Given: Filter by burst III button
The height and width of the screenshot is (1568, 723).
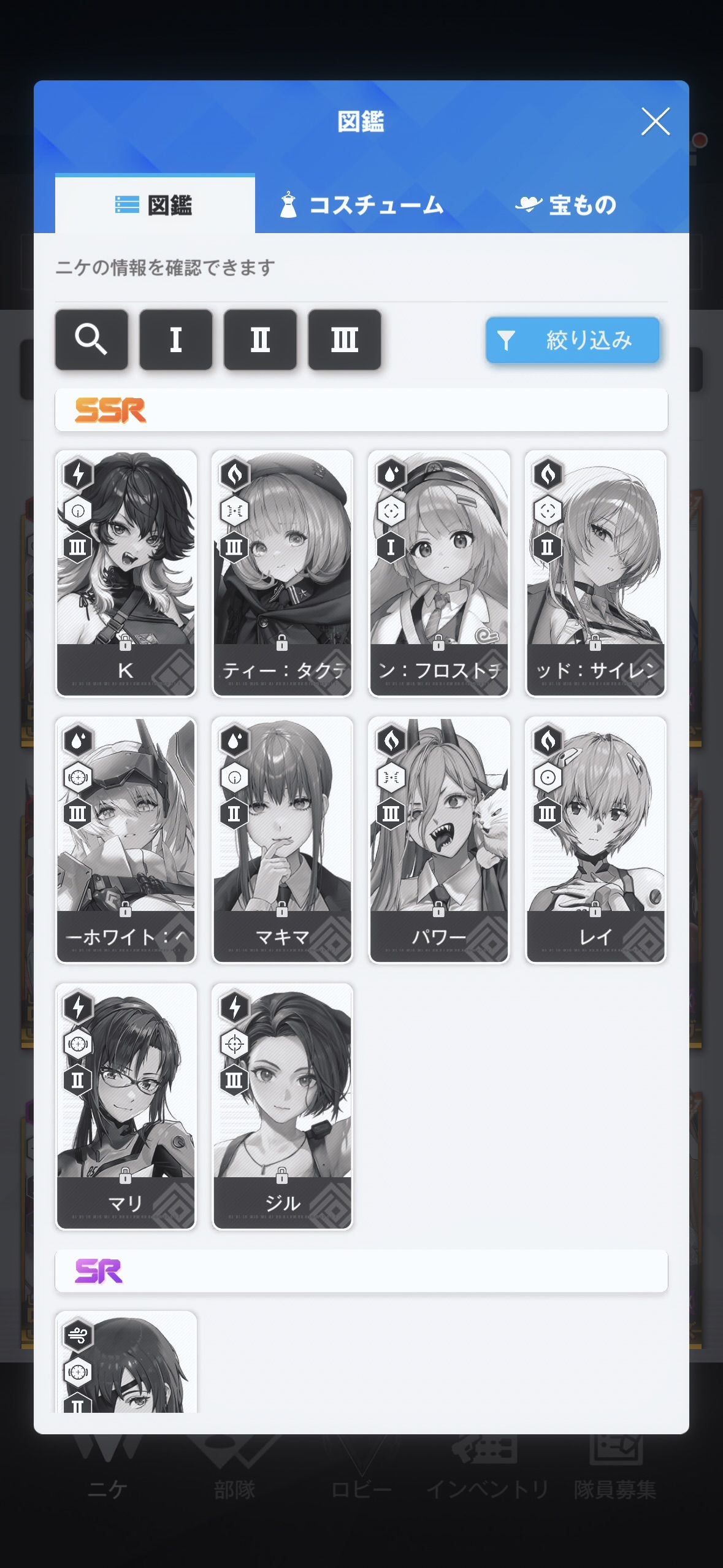Looking at the screenshot, I should tap(344, 339).
